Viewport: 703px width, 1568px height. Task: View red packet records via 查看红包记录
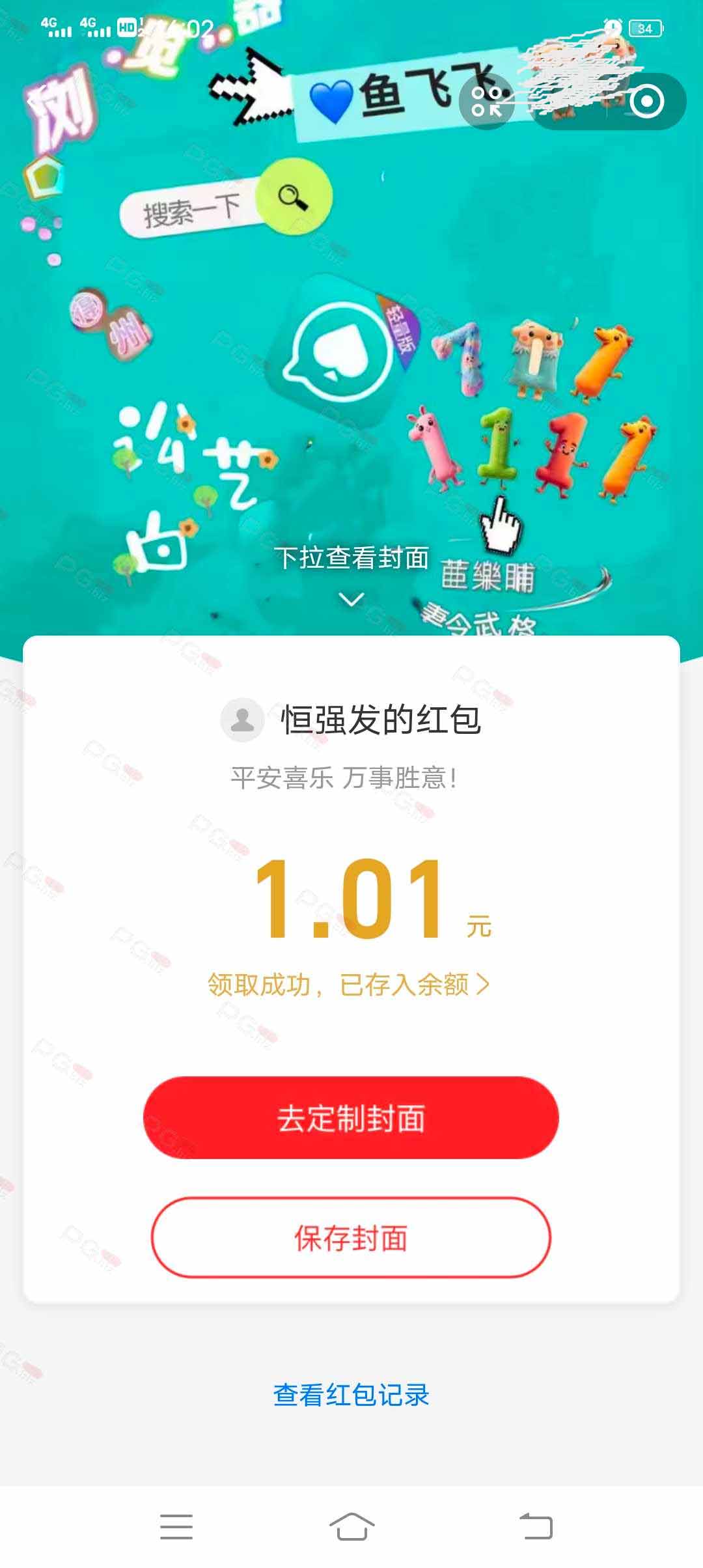[351, 1395]
